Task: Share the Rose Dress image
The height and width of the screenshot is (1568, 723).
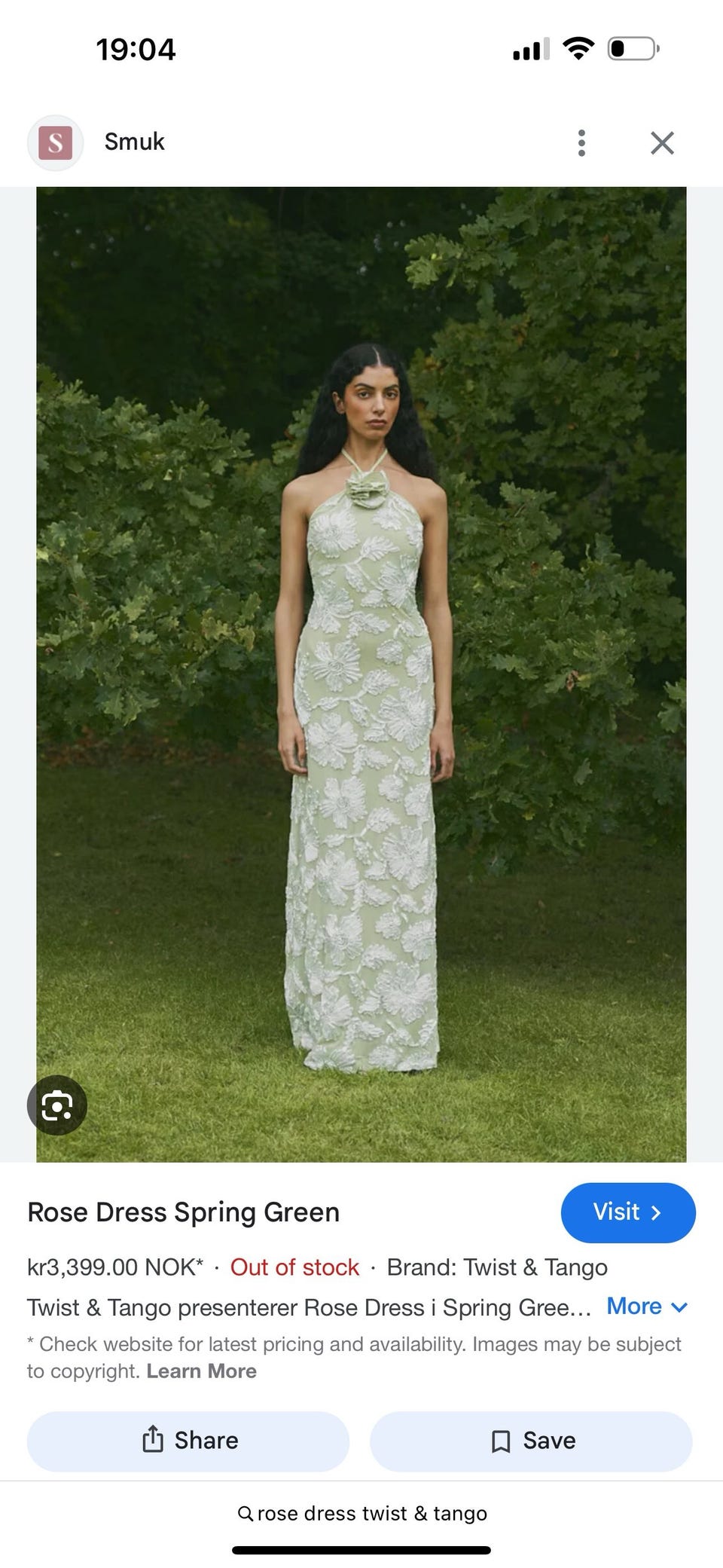Action: point(188,1441)
